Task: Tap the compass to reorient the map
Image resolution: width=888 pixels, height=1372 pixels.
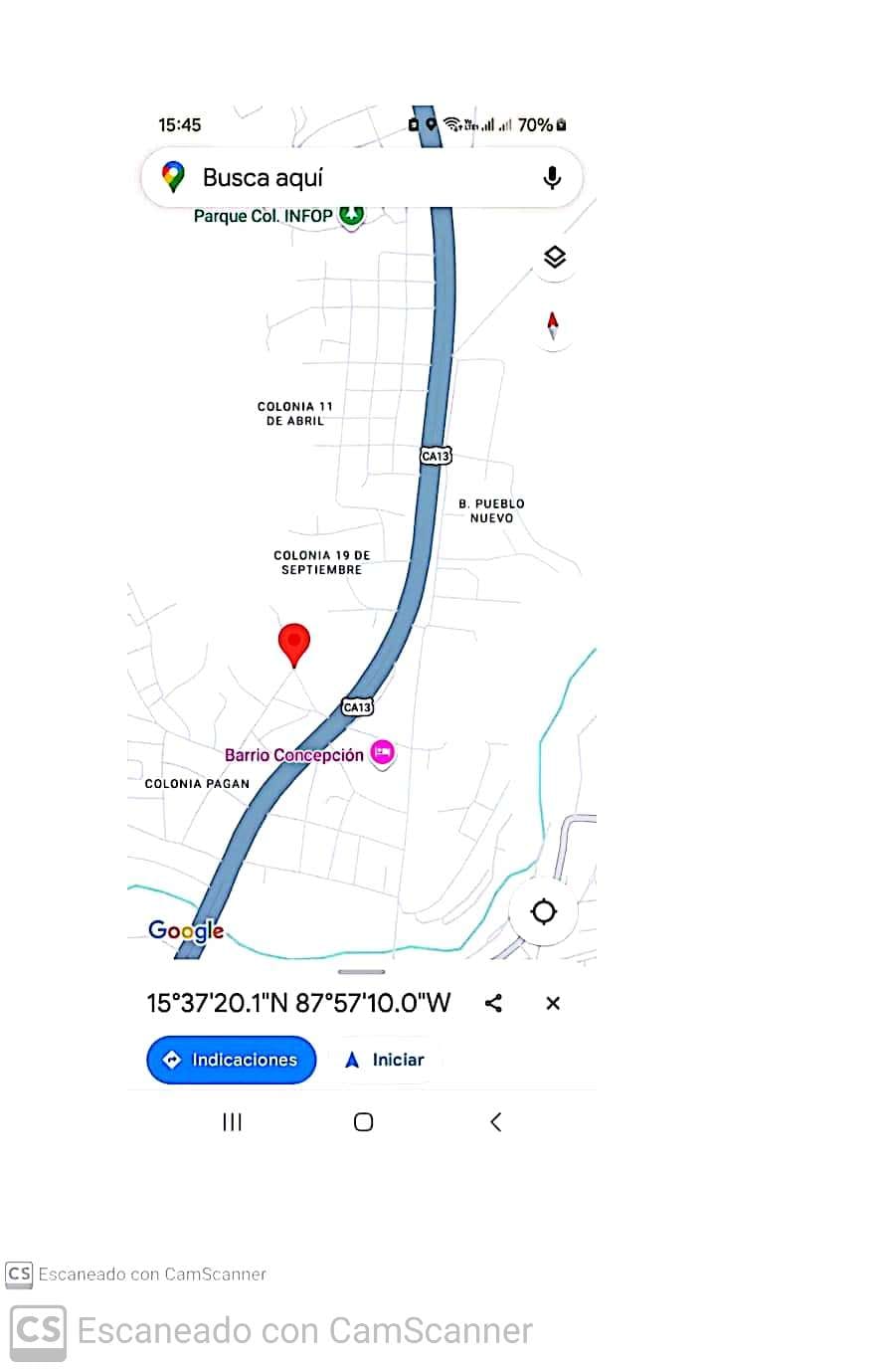Action: 553,324
